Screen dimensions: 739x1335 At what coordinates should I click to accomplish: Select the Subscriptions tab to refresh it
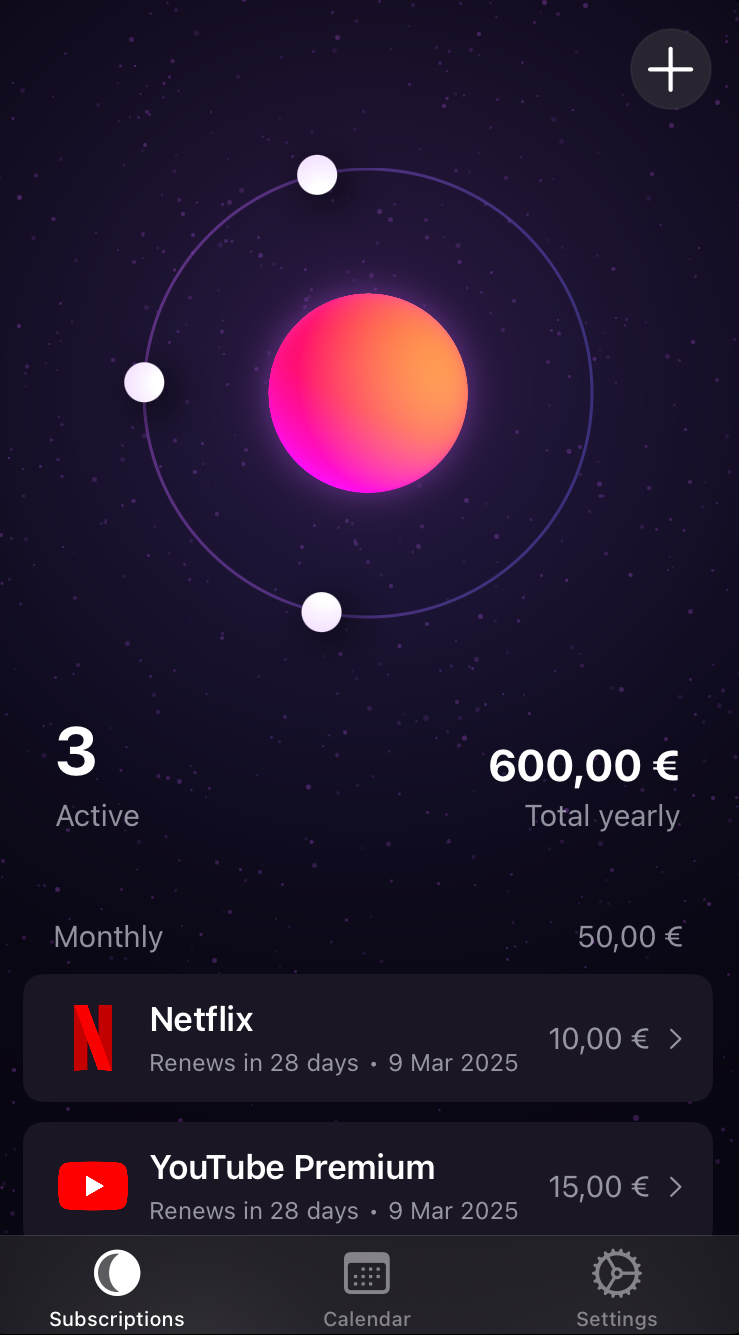tap(116, 1285)
